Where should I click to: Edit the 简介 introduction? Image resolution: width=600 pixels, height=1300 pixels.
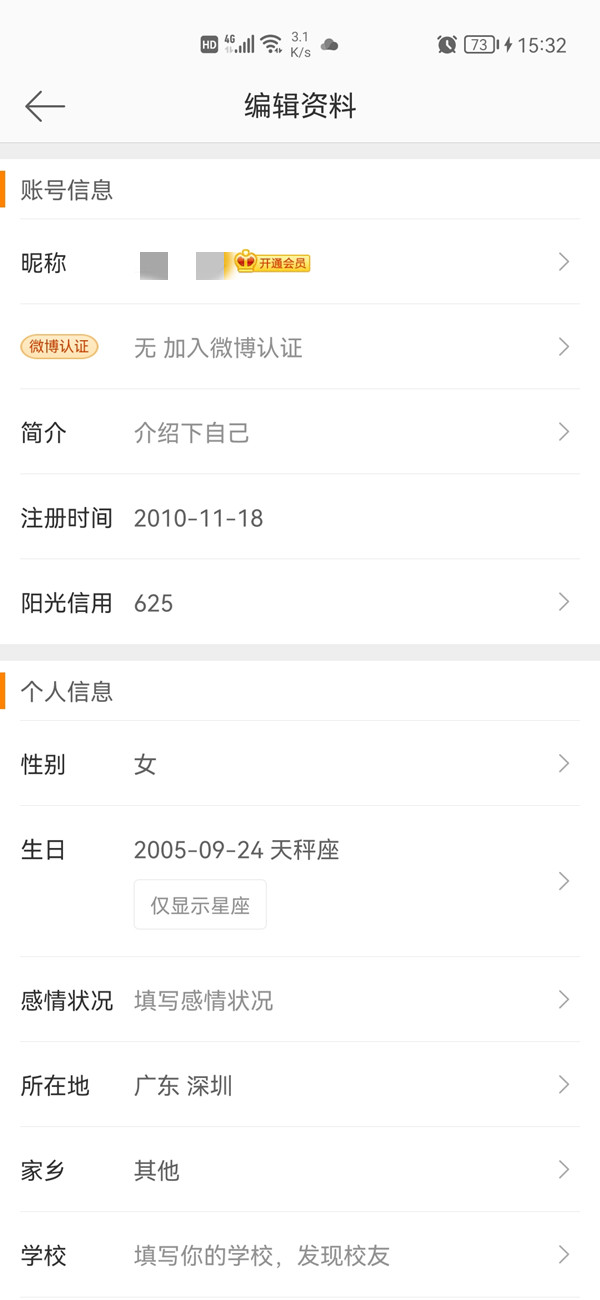click(x=300, y=433)
